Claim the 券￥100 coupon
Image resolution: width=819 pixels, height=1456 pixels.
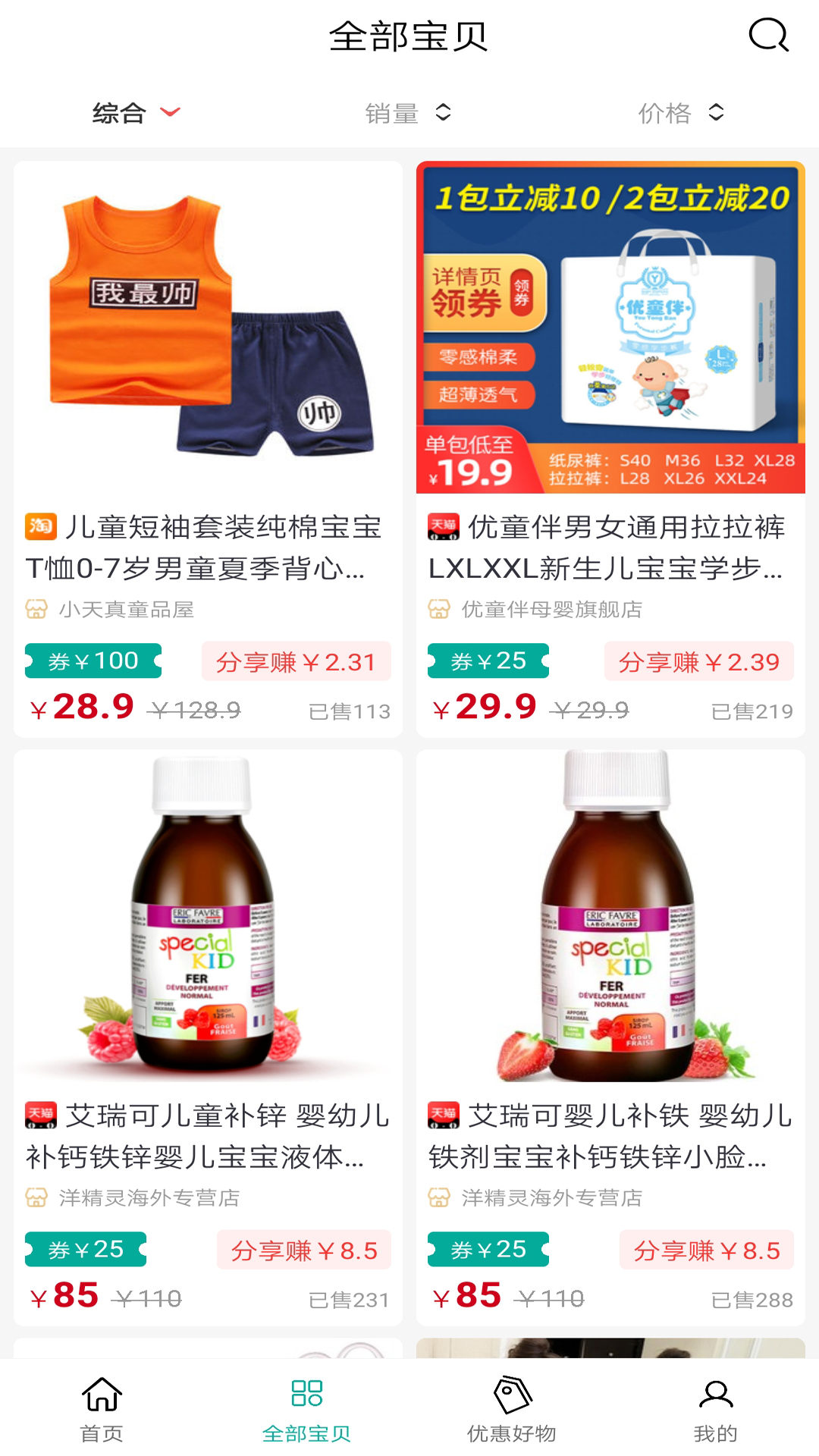[93, 661]
